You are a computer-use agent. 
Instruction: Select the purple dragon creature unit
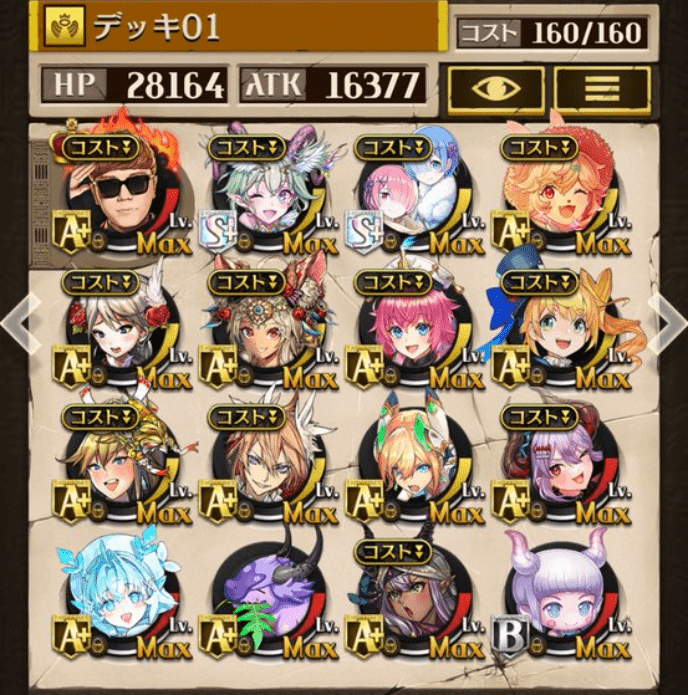click(x=264, y=600)
